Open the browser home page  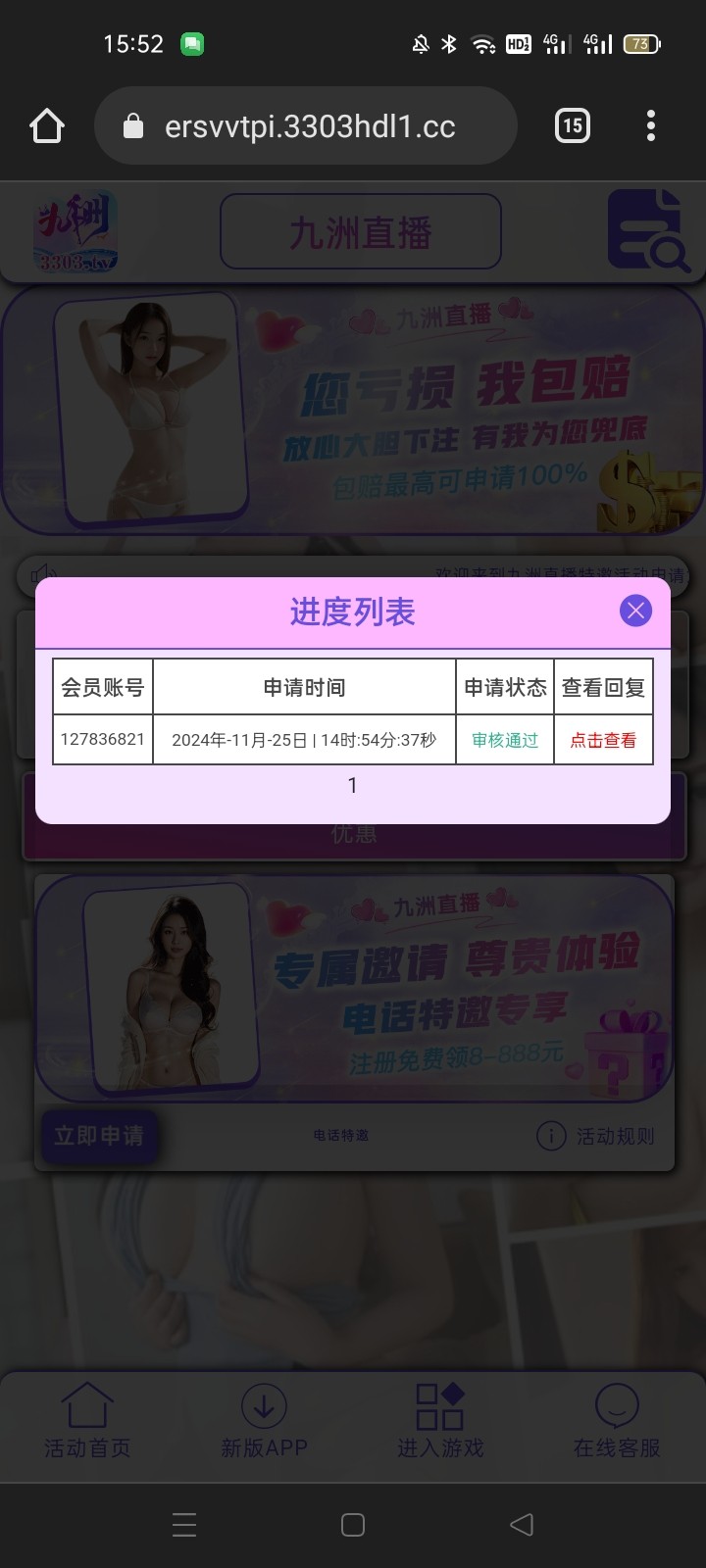[x=47, y=126]
